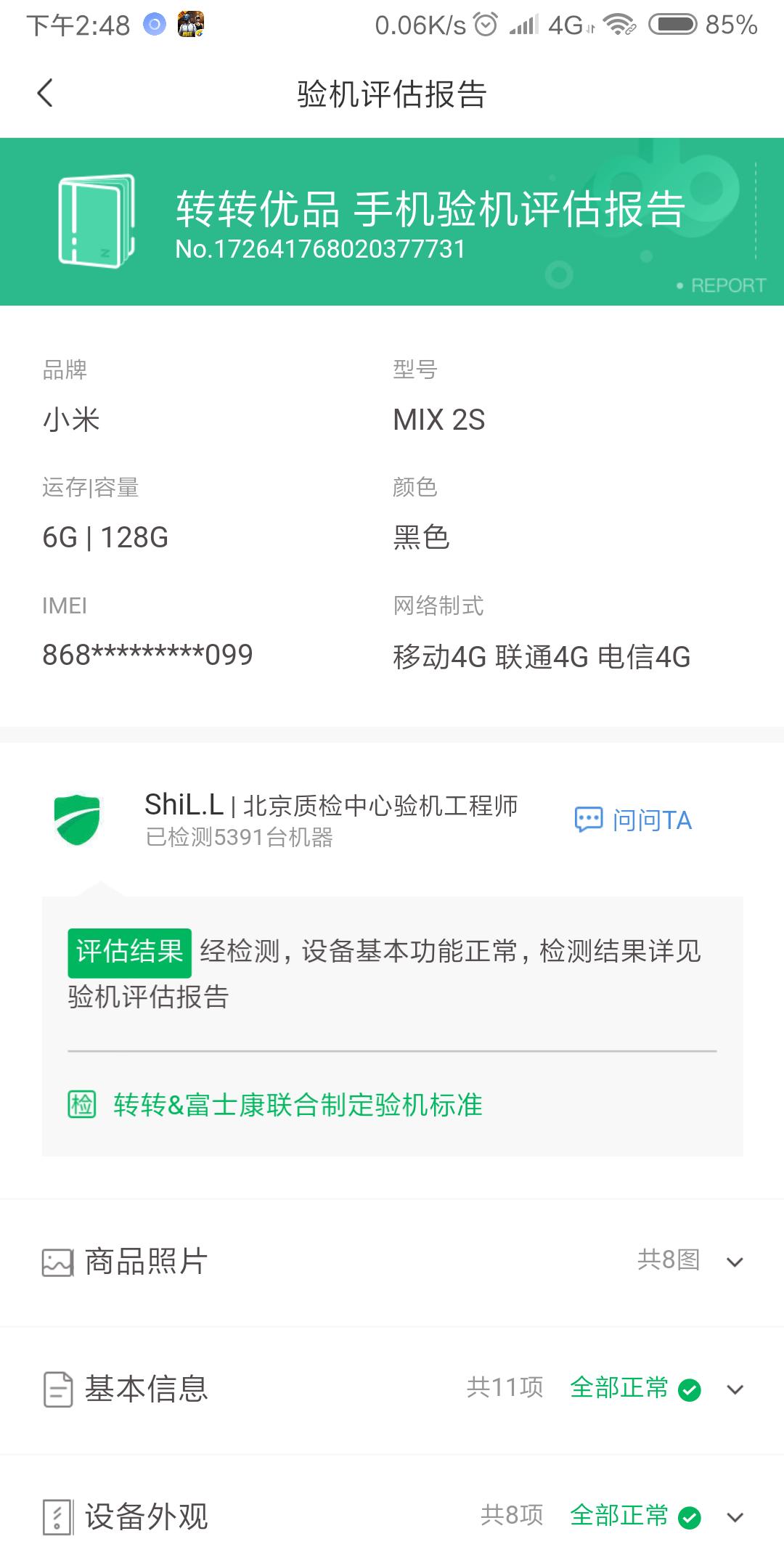The width and height of the screenshot is (784, 1568).
Task: Open 转转&富士康联合制定验机标准 standard link
Action: 298,1106
